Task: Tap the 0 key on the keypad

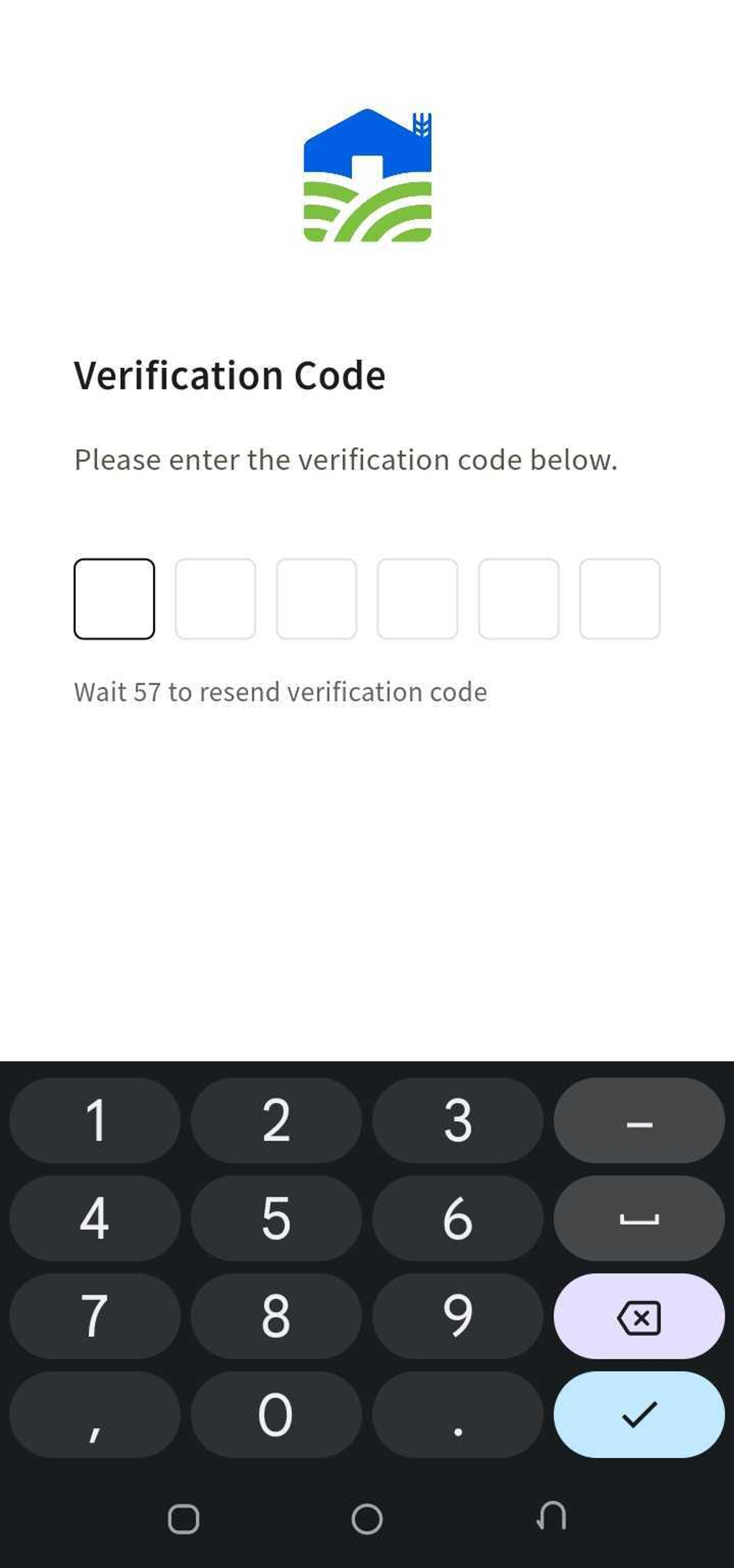Action: (276, 1414)
